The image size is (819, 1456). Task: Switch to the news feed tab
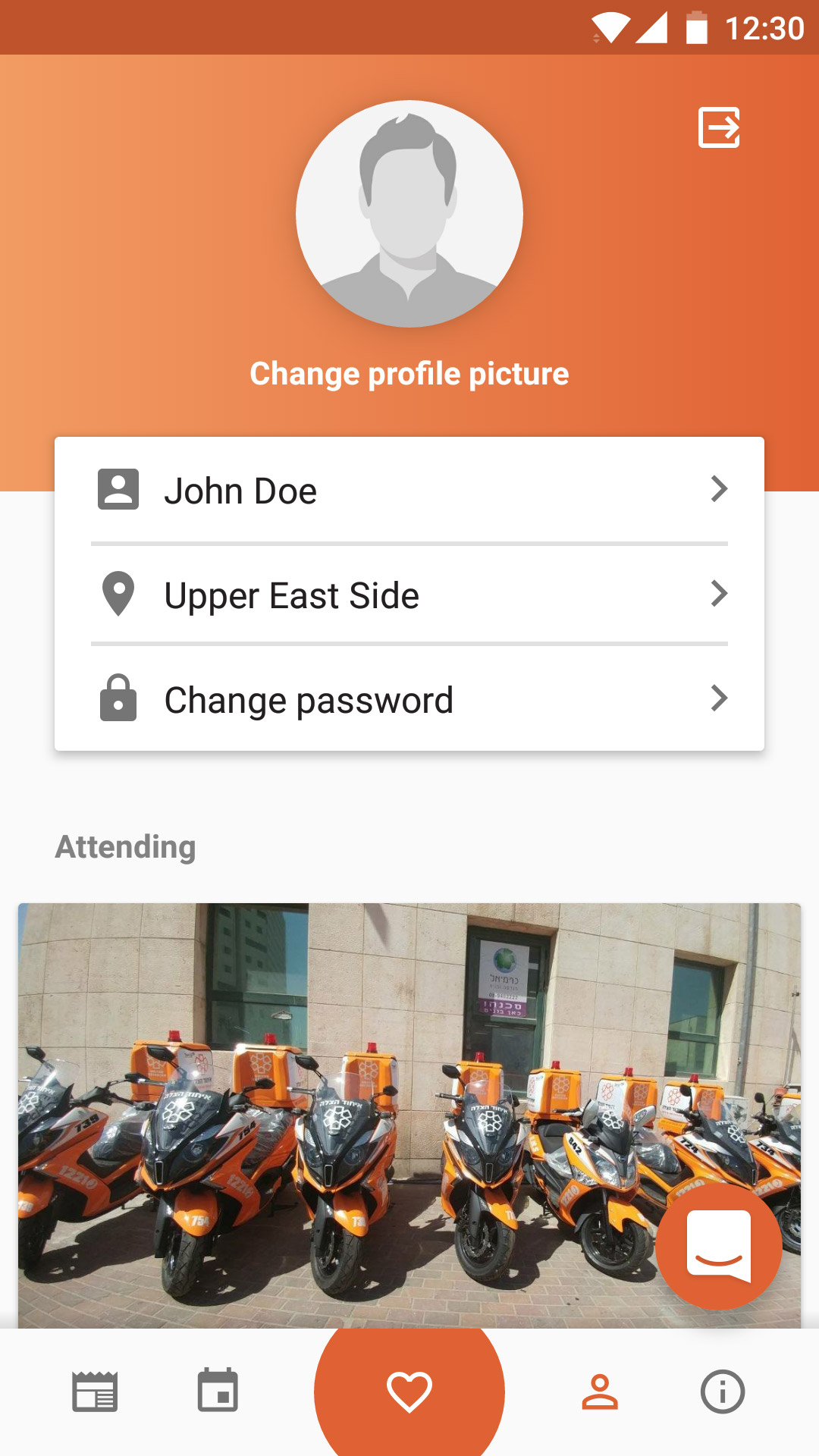pos(95,1392)
